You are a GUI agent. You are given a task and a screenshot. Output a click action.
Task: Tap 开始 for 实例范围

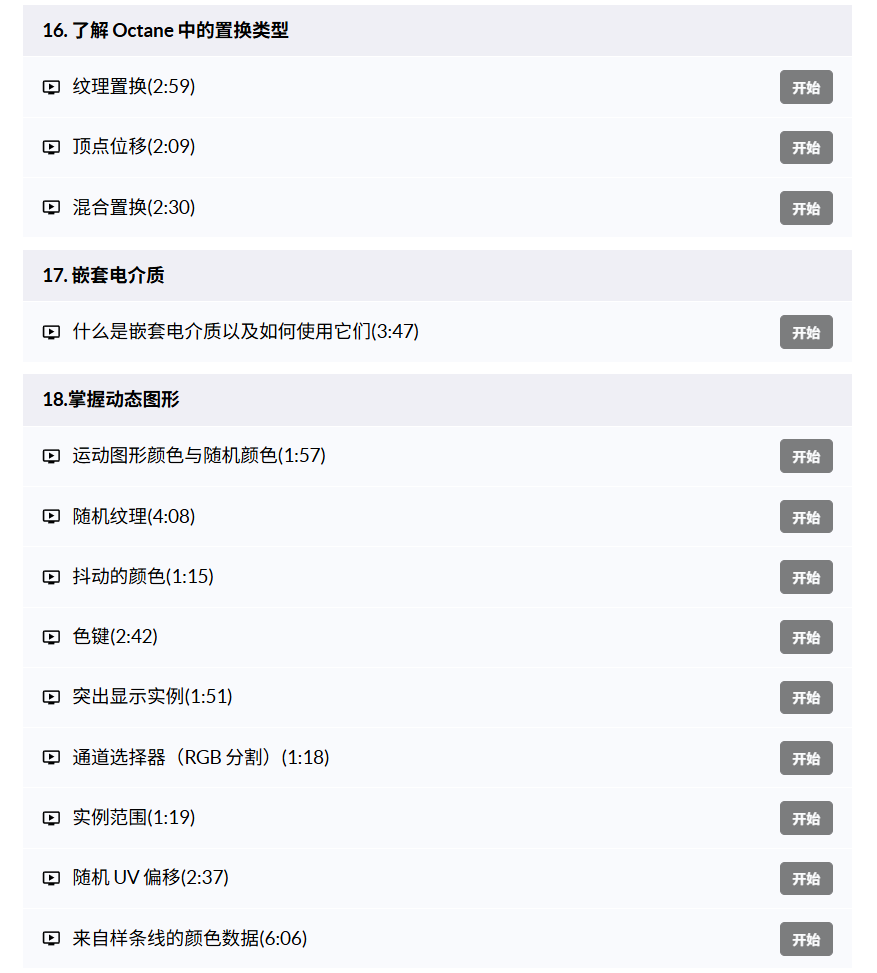coord(806,818)
